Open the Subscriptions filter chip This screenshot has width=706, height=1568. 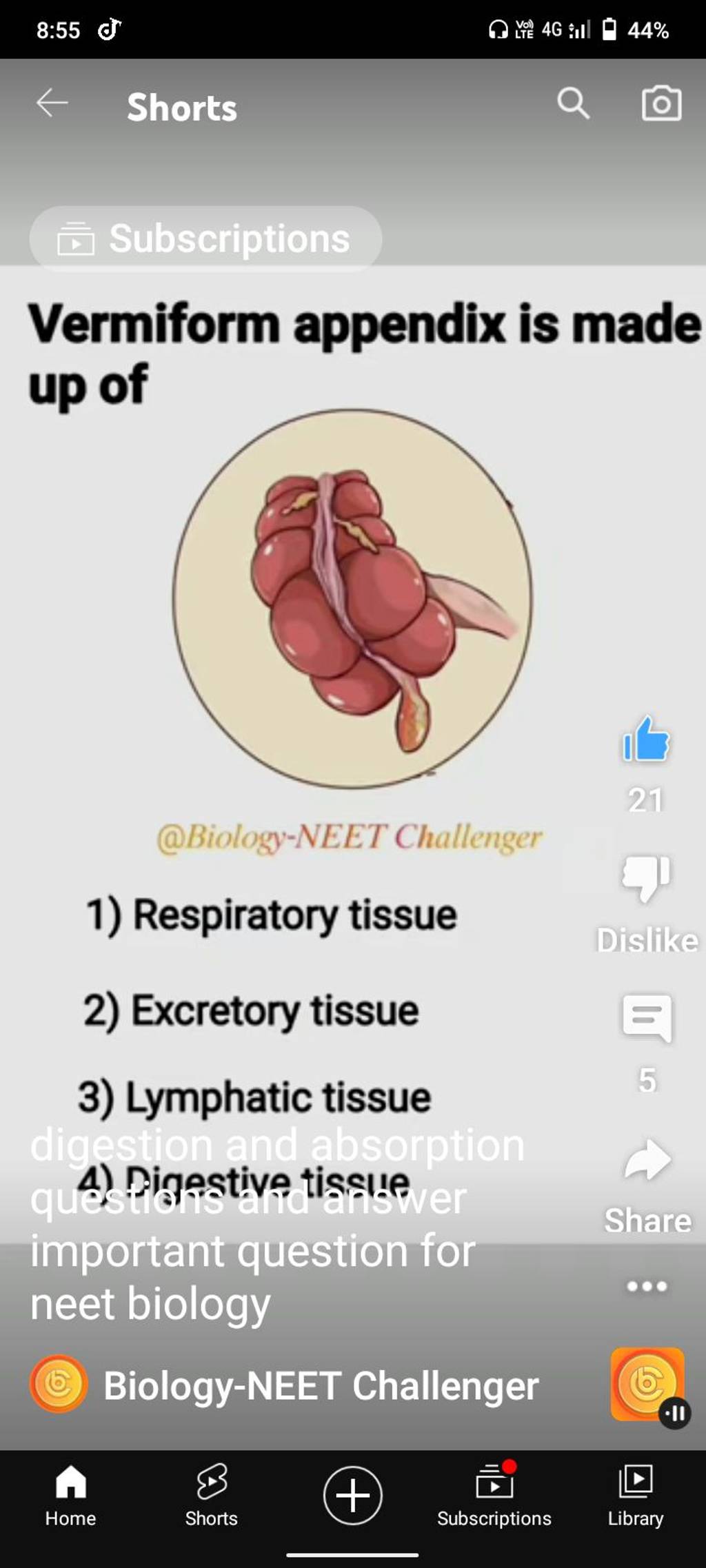coord(204,238)
